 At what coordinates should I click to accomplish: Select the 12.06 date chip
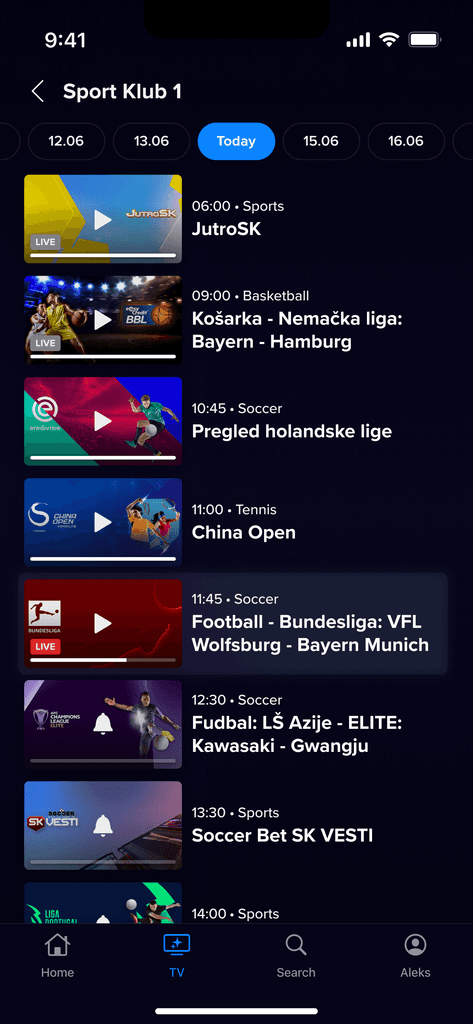point(66,141)
